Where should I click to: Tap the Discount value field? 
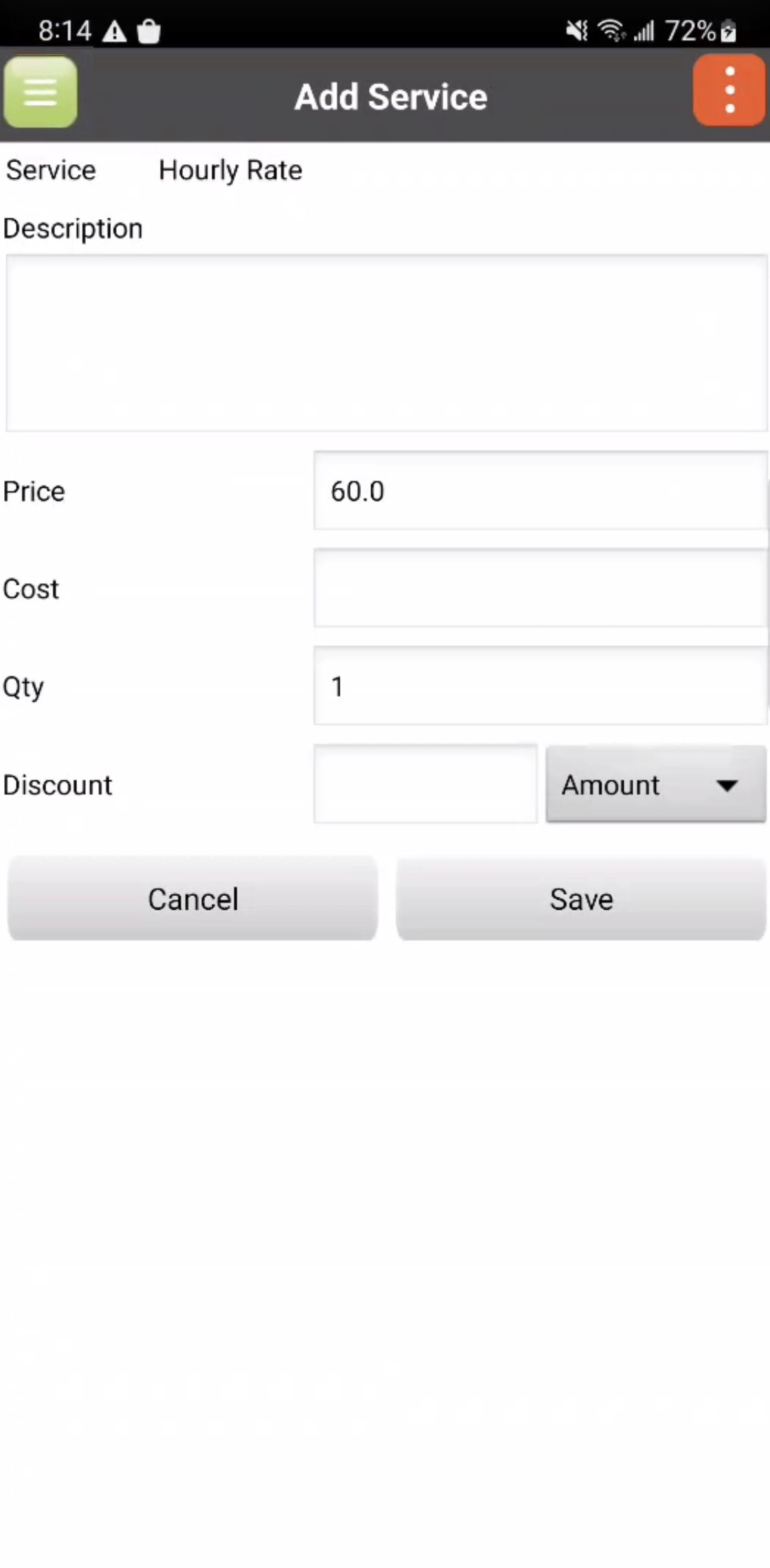(425, 784)
